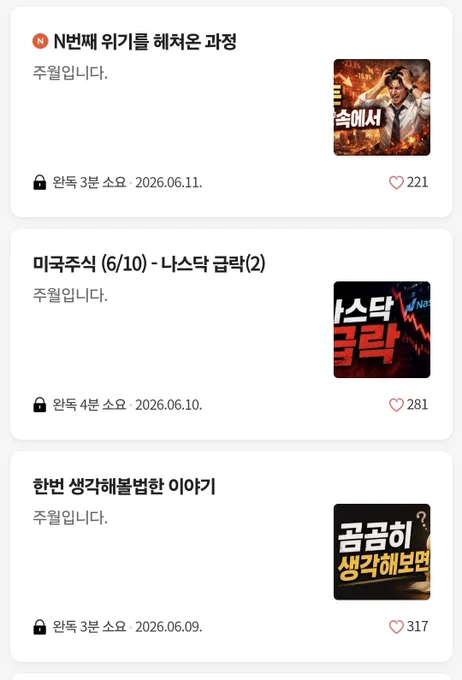Open the post "N번째 위기를 헤쳐온 과정"
The height and width of the screenshot is (680, 462).
point(145,42)
